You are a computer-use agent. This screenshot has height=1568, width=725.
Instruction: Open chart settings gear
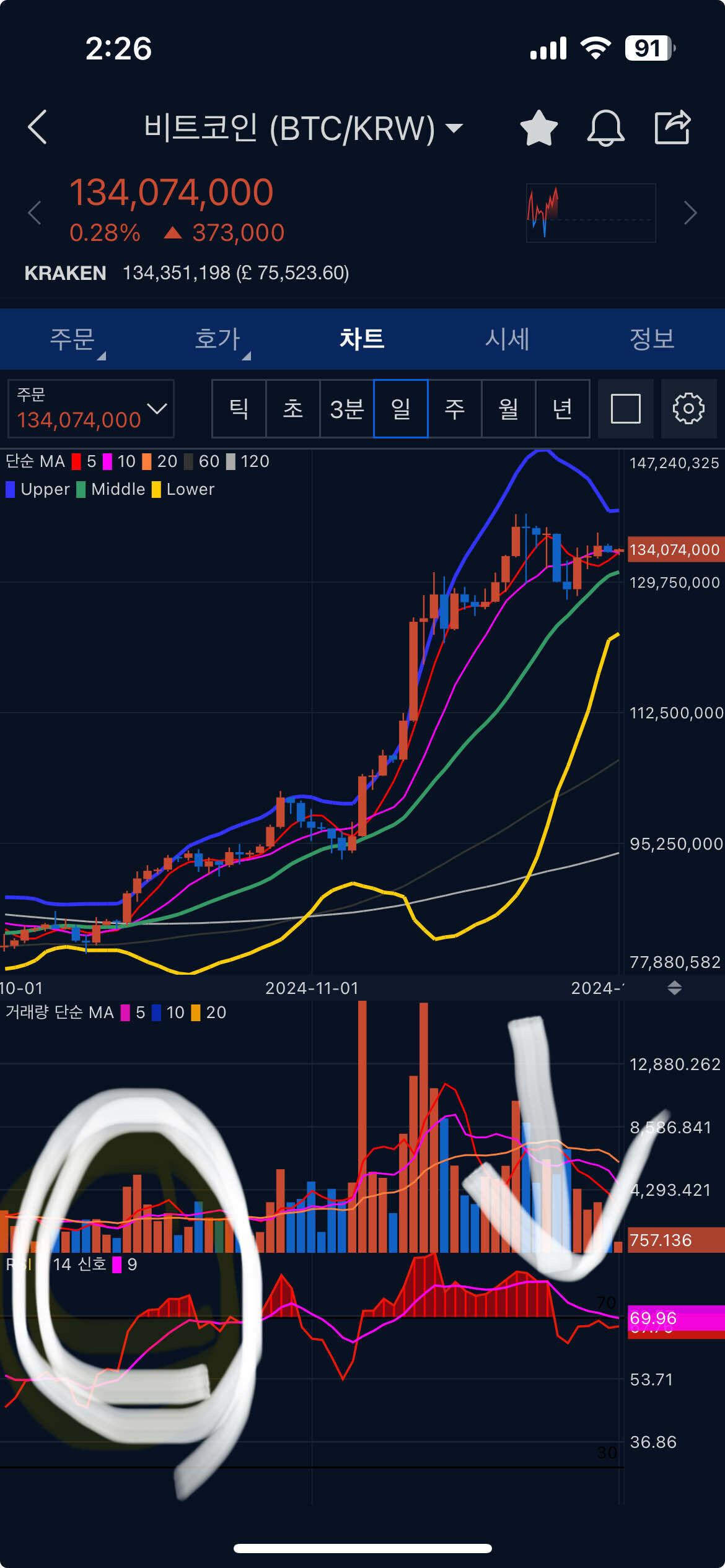click(688, 409)
